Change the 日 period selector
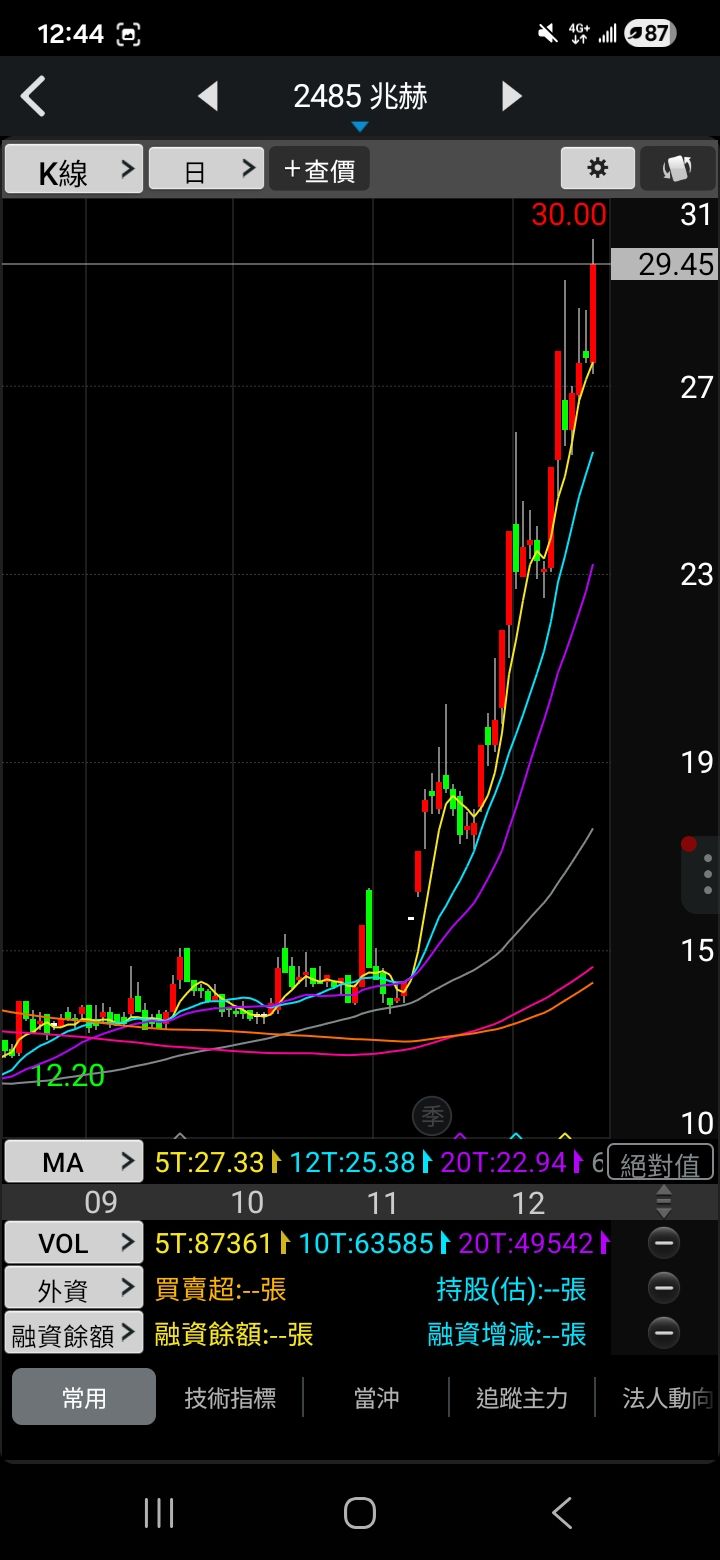Image resolution: width=720 pixels, height=1560 pixels. point(206,169)
